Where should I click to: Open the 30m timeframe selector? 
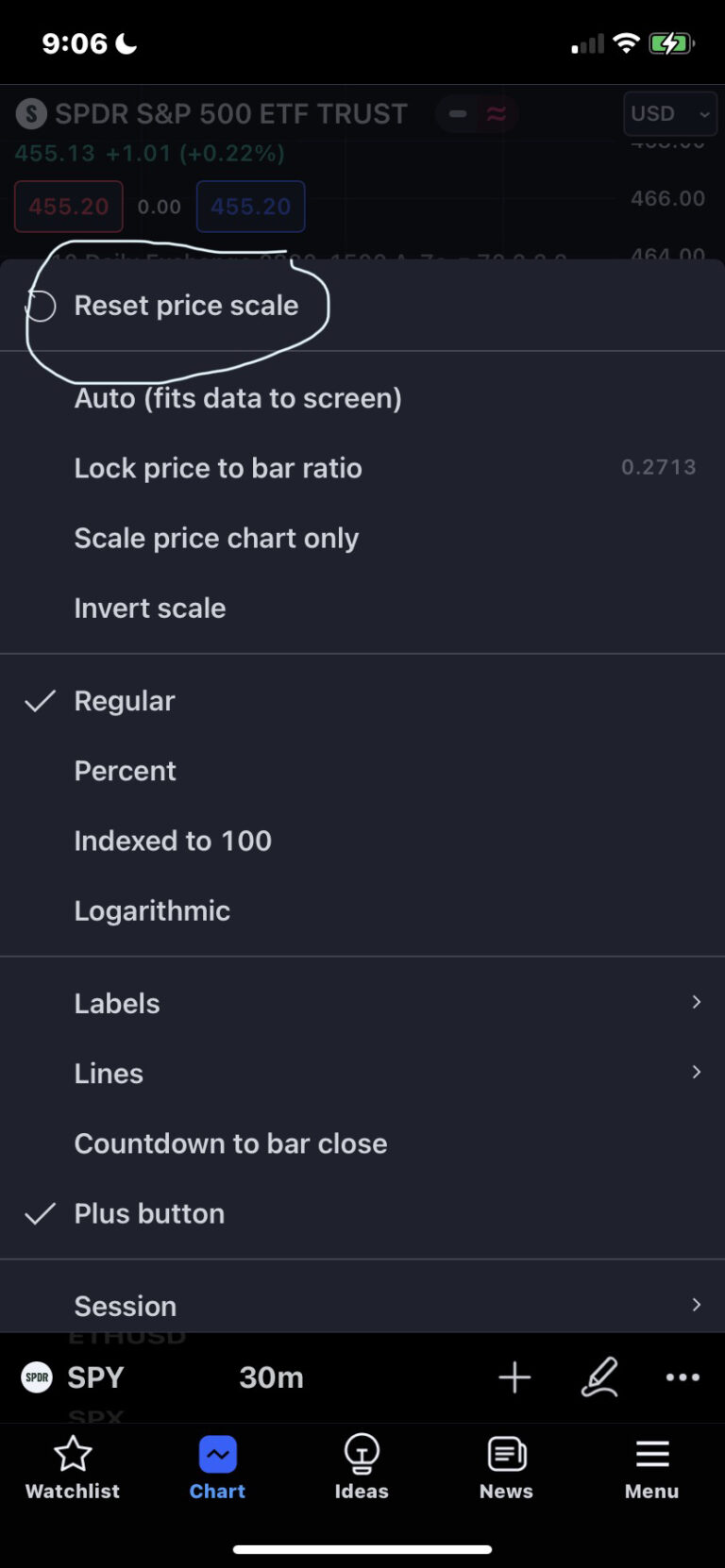[271, 1377]
